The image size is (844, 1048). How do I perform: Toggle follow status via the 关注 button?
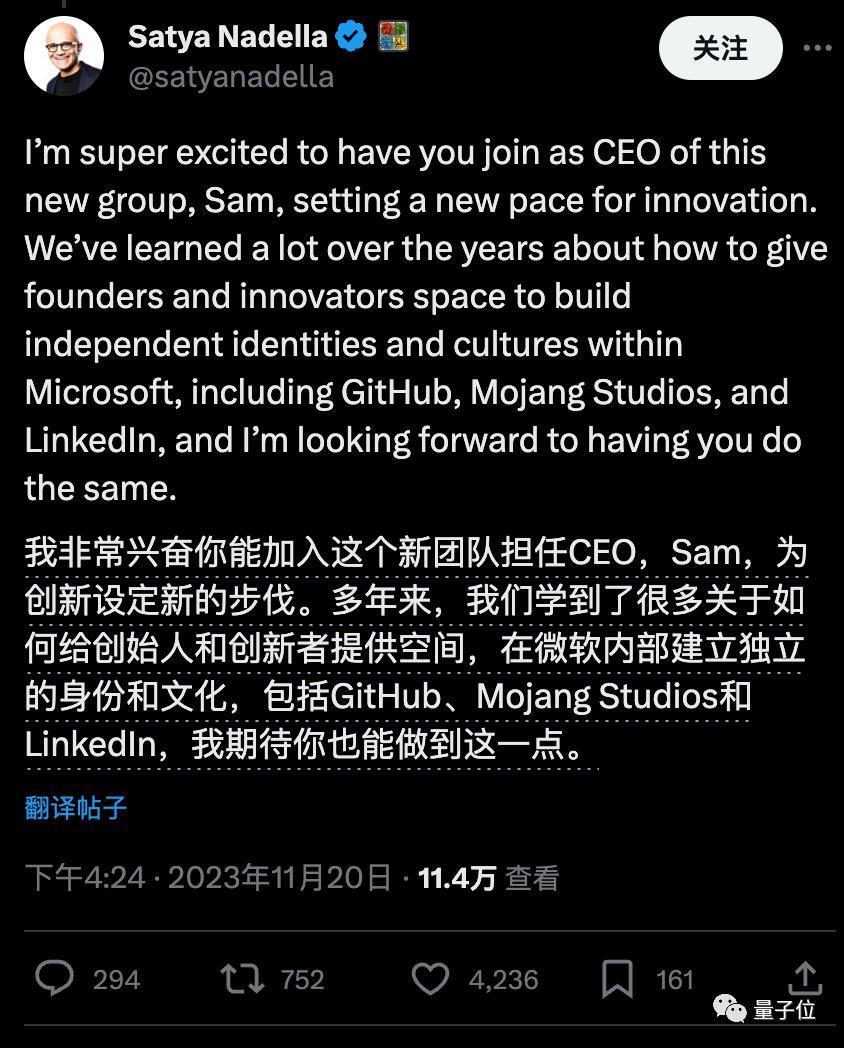point(720,48)
